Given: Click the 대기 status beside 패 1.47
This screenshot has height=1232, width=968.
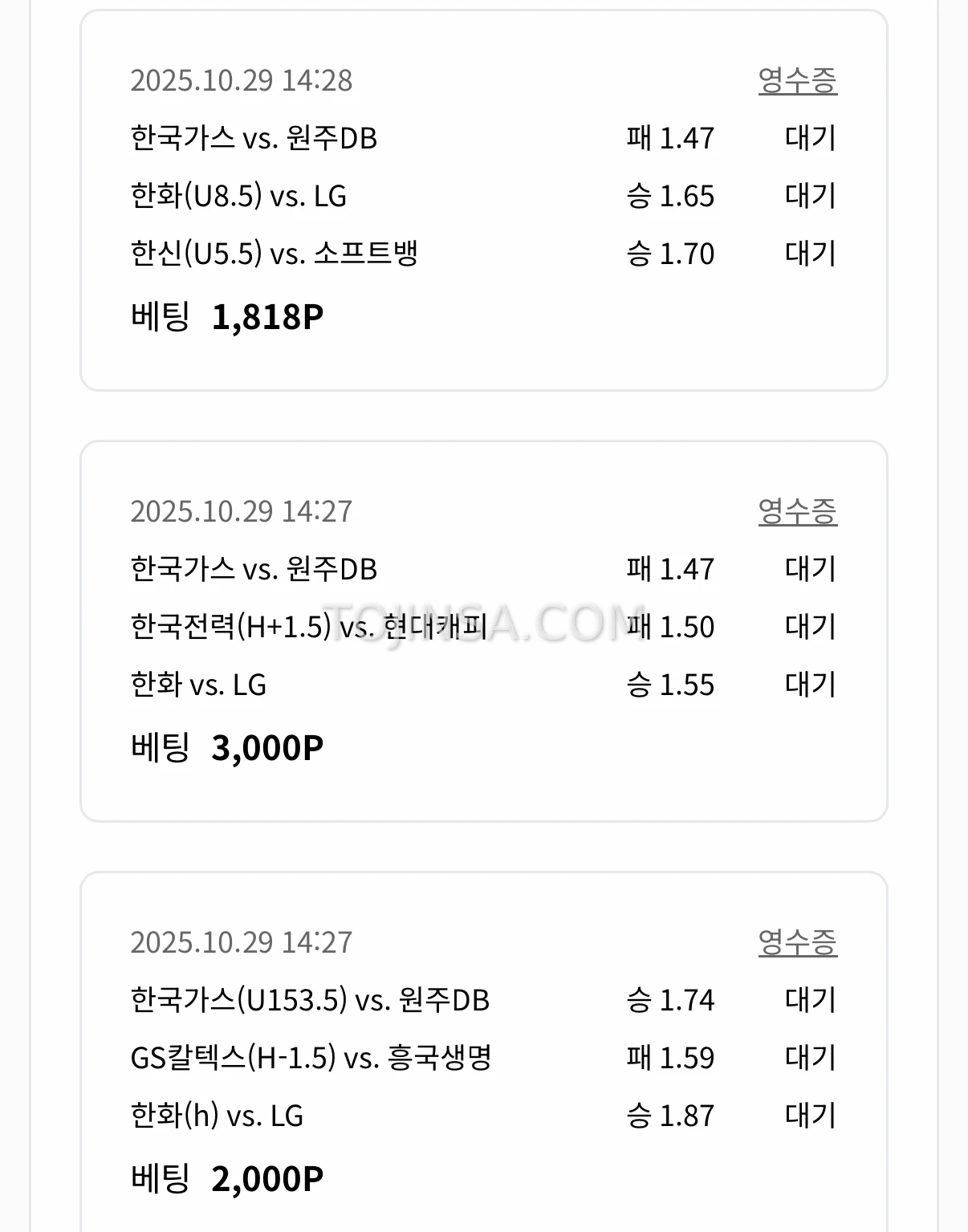Looking at the screenshot, I should (x=811, y=138).
